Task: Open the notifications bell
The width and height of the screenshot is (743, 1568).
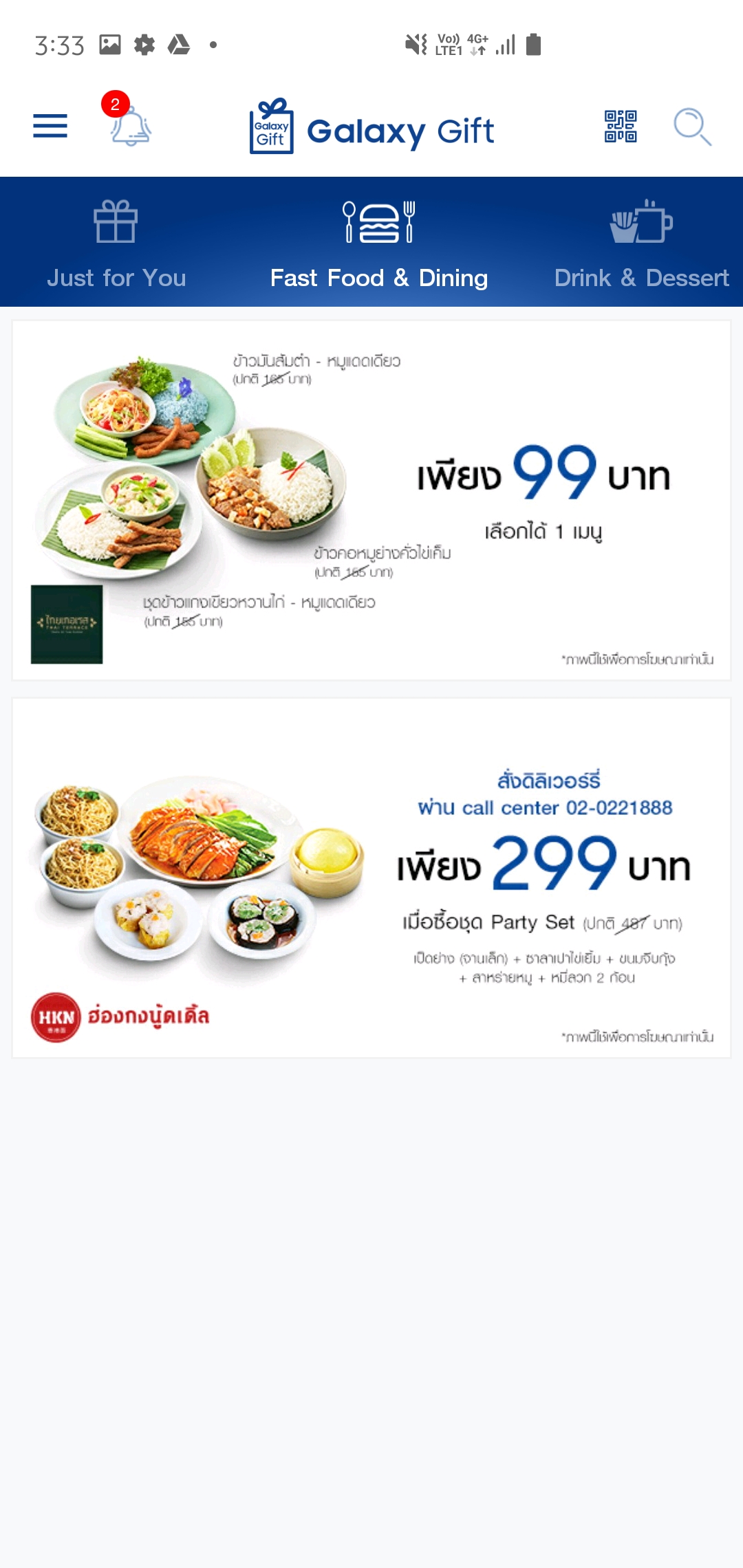Action: pyautogui.click(x=130, y=127)
